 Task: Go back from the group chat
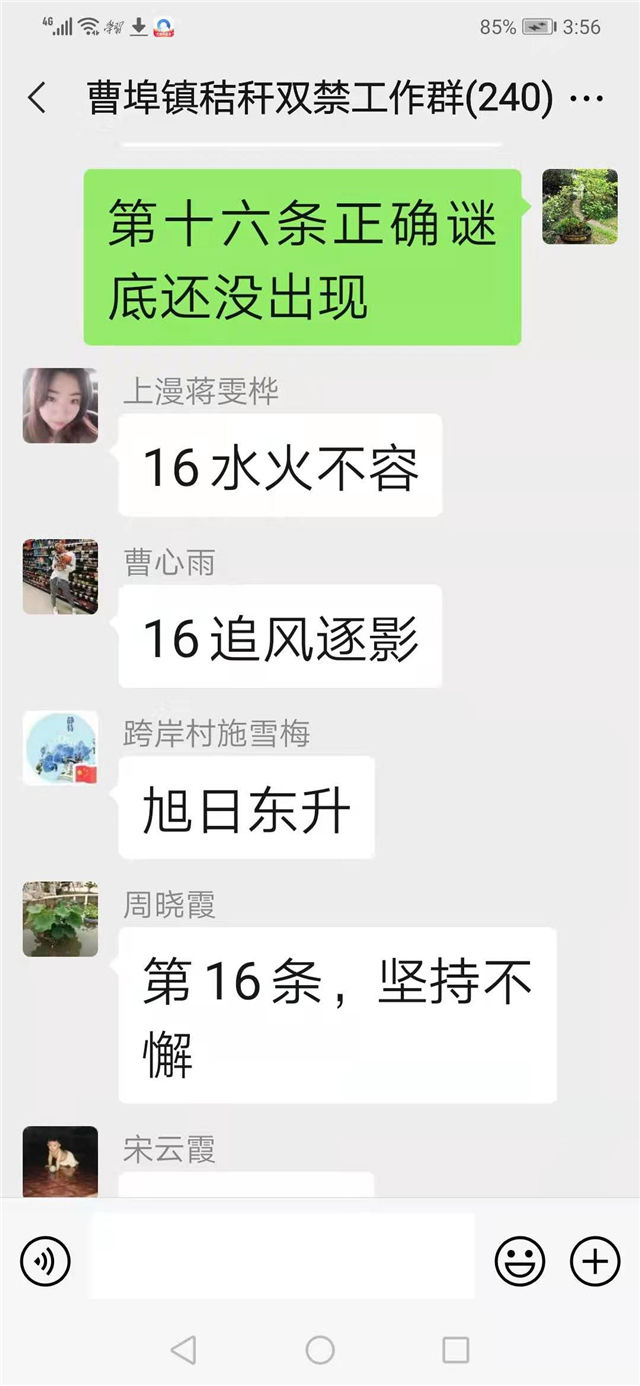tap(37, 99)
